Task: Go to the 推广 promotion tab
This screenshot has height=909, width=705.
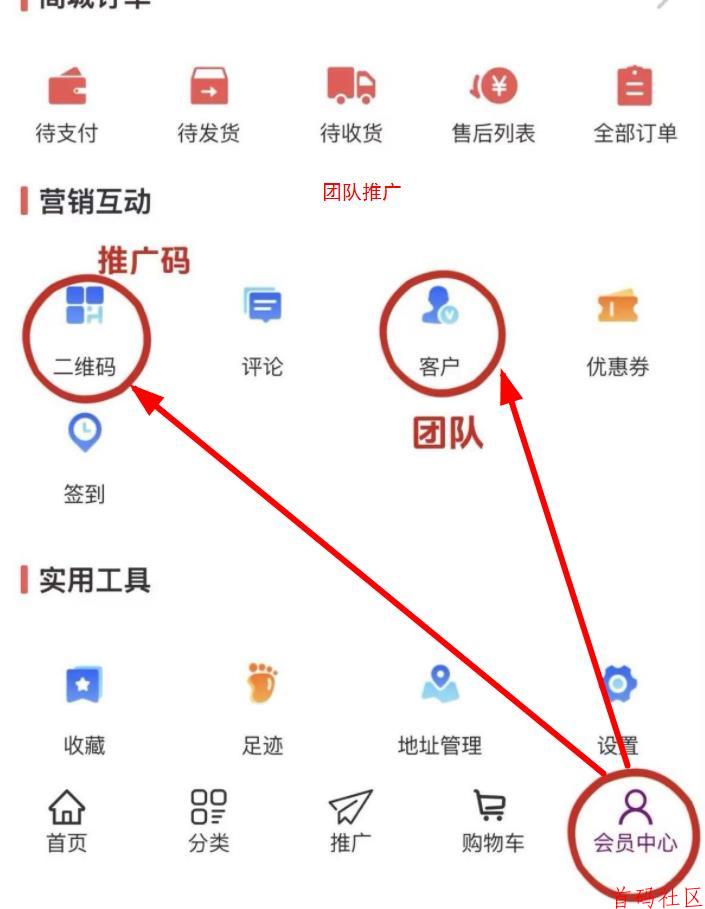Action: [351, 820]
